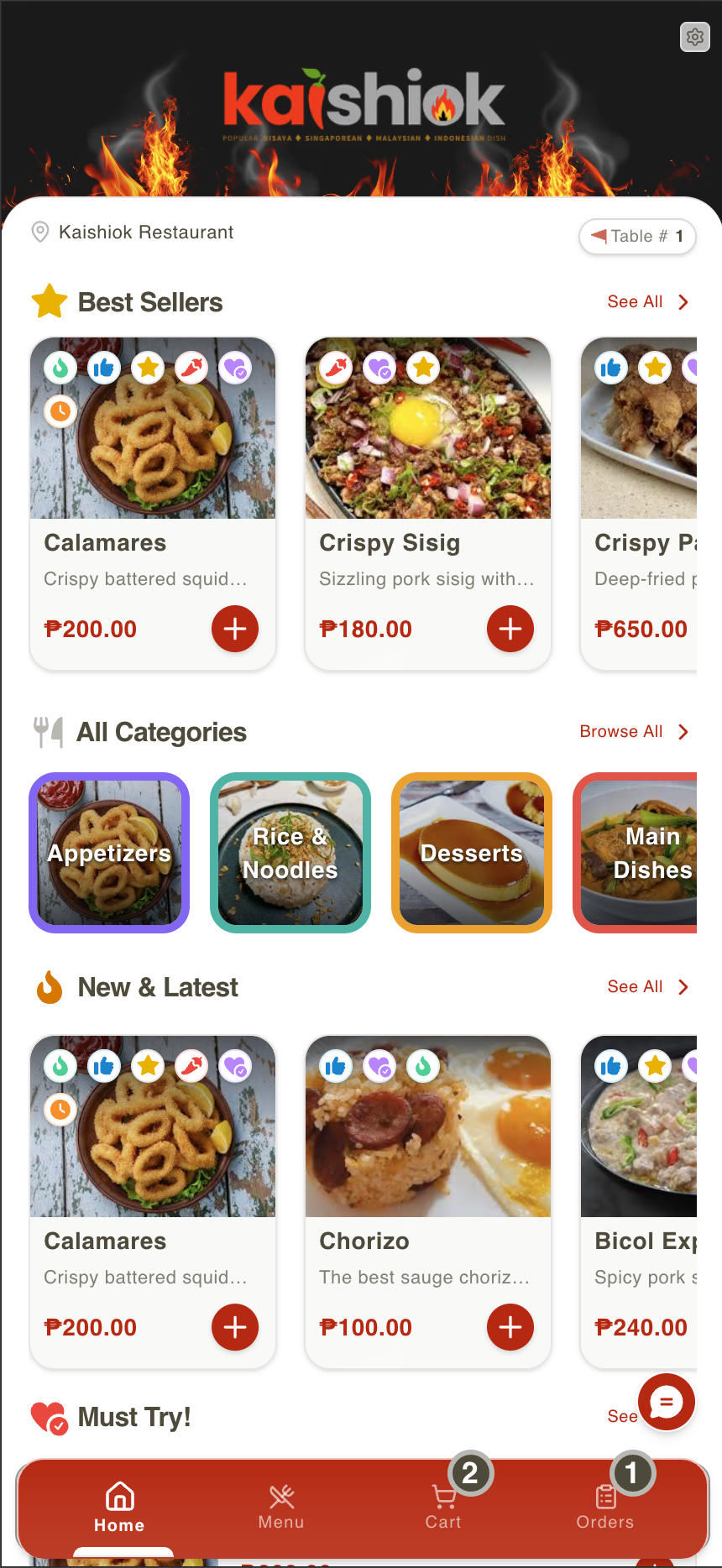The image size is (722, 1568).
Task: Add Crispy Sisig to cart
Action: click(510, 629)
